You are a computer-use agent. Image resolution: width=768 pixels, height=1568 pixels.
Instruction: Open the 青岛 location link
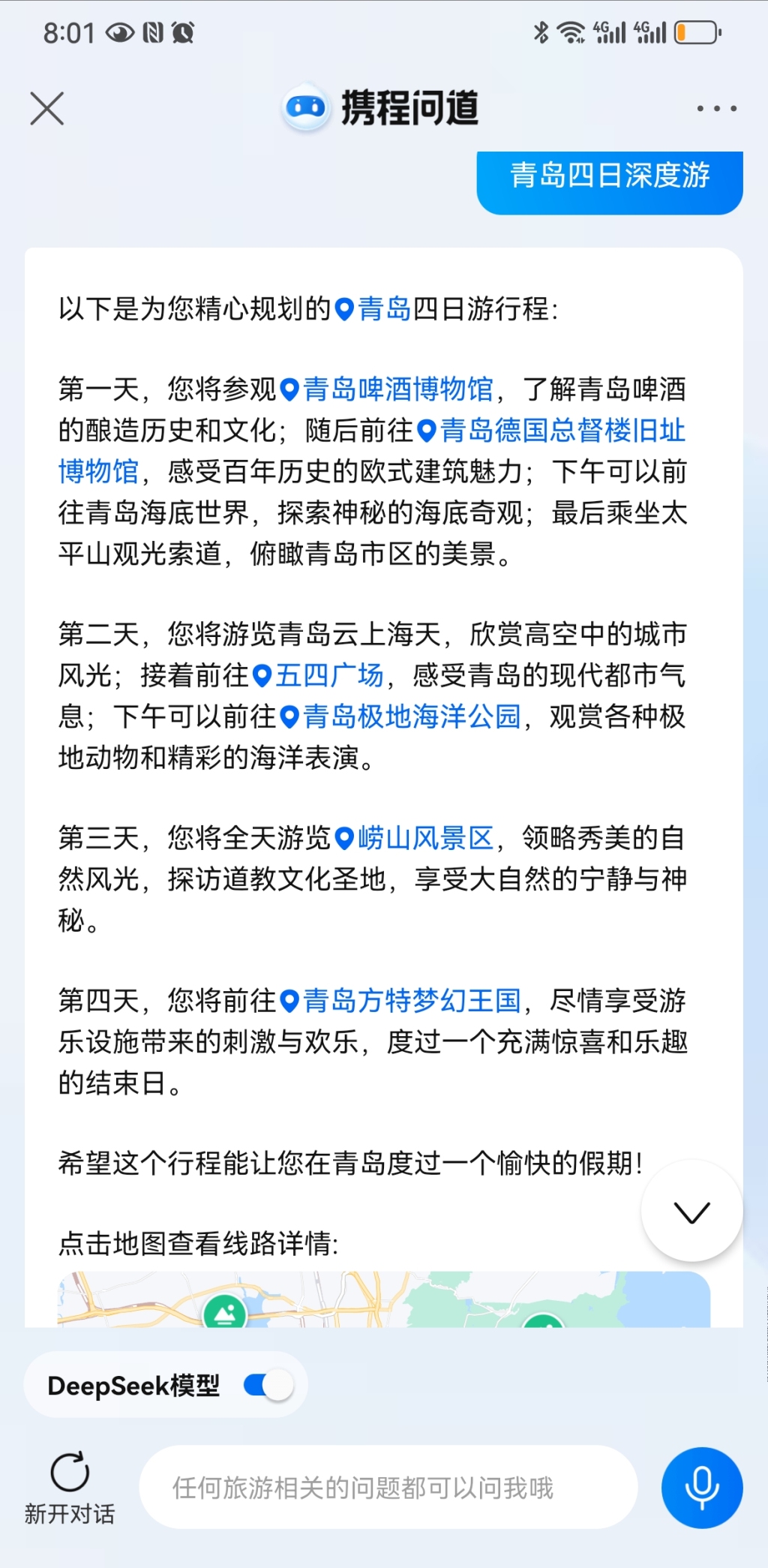coord(373,308)
